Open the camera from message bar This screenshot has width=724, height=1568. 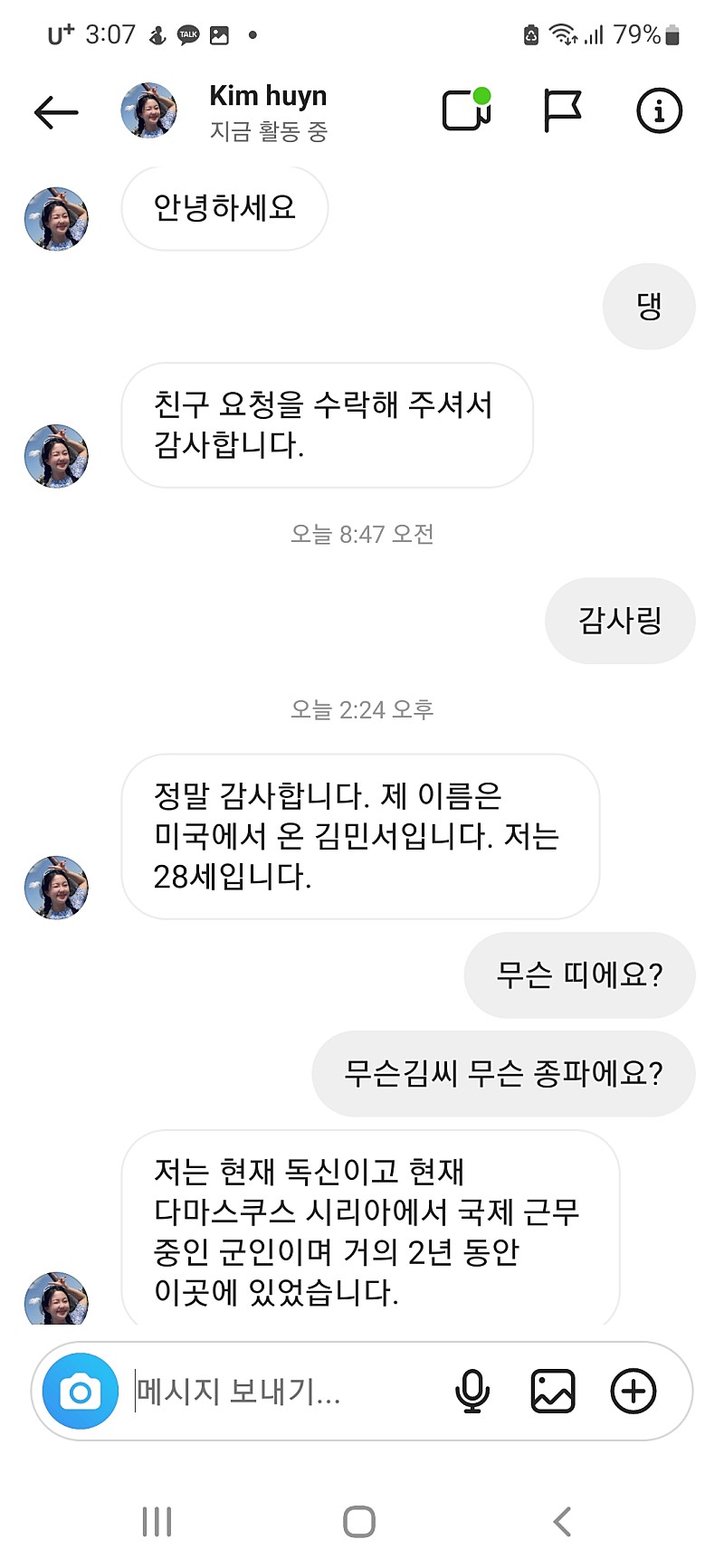pos(81,1392)
